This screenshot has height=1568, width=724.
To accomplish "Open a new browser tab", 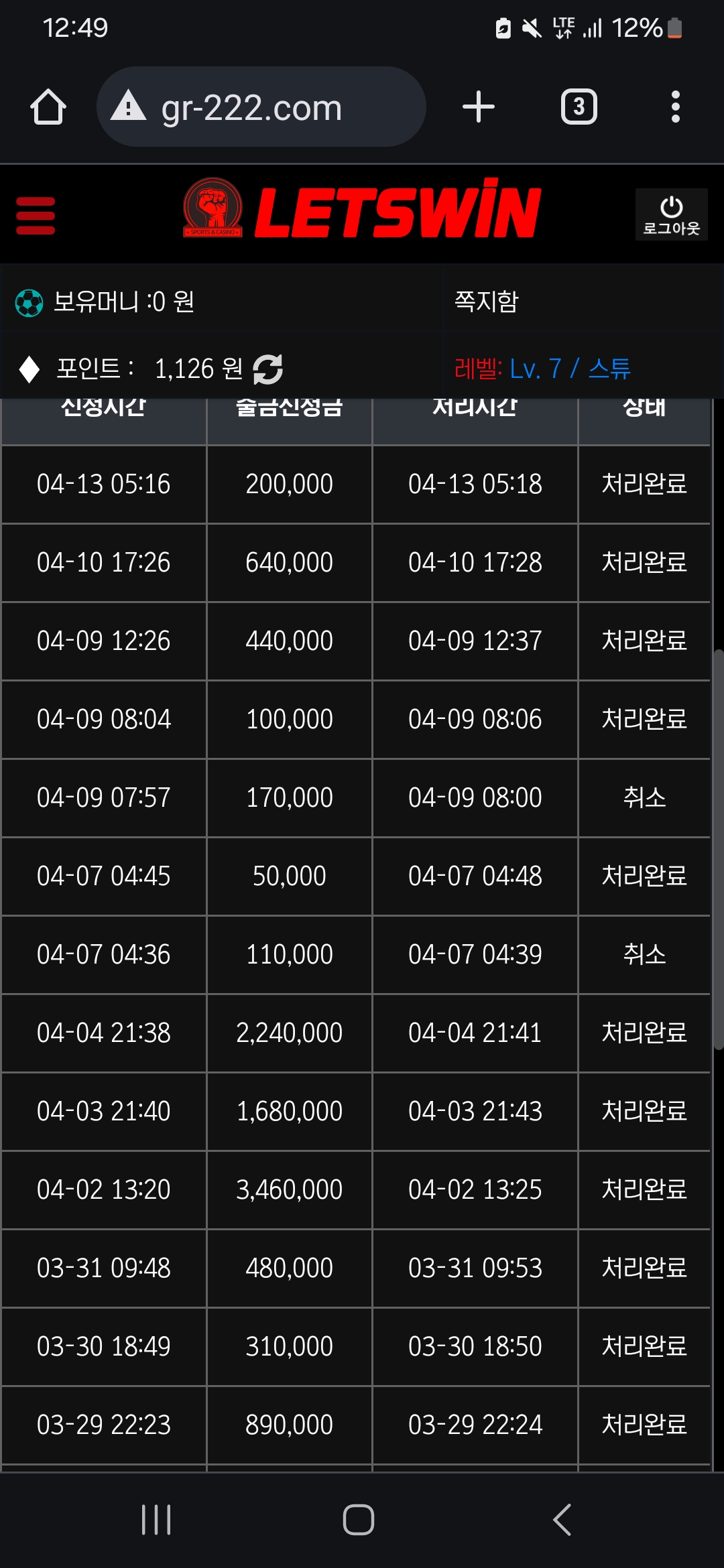I will tap(479, 107).
